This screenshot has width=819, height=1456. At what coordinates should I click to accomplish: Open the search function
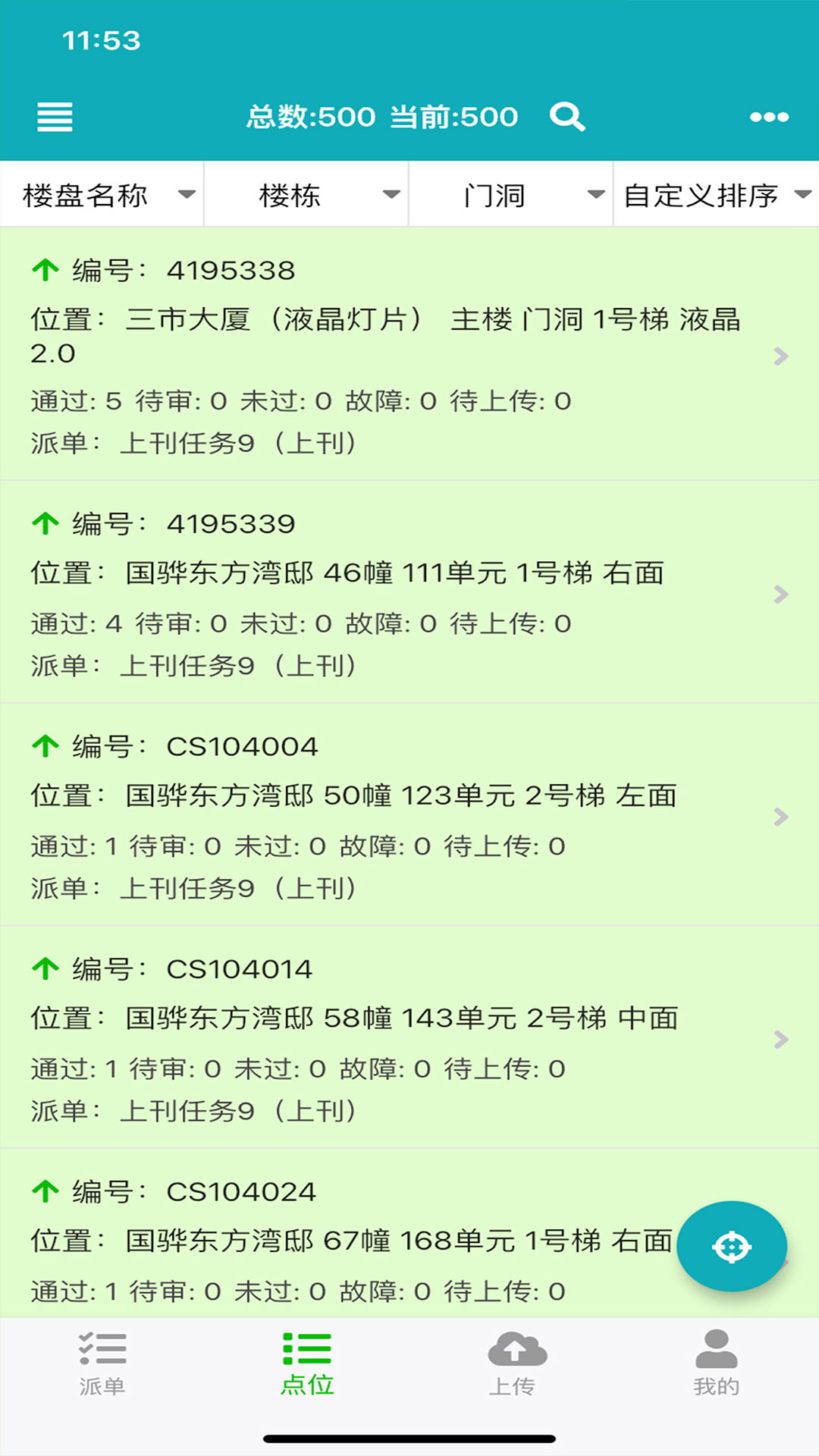[567, 117]
